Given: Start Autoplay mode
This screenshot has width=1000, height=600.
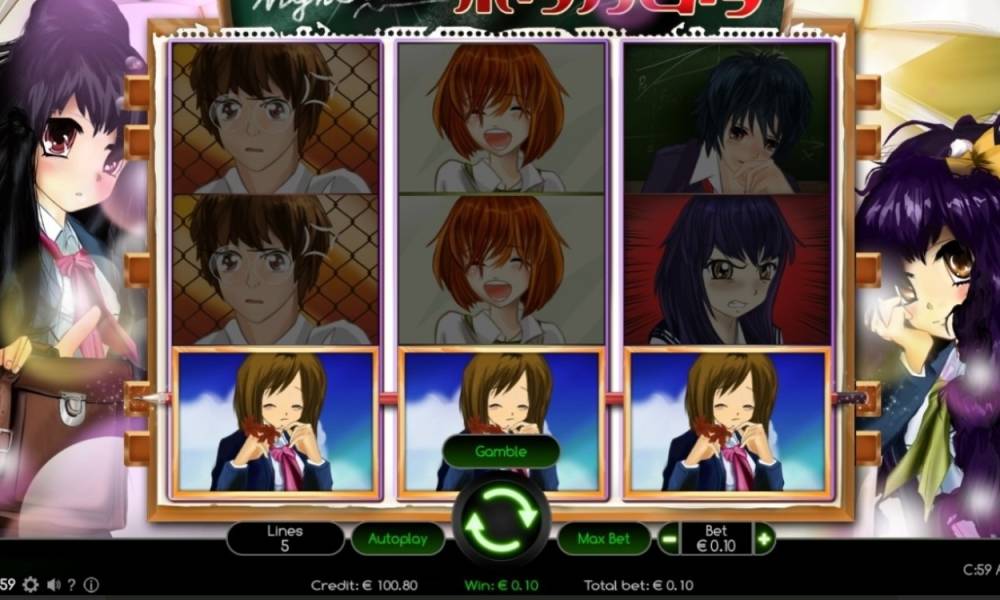Looking at the screenshot, I should 397,539.
